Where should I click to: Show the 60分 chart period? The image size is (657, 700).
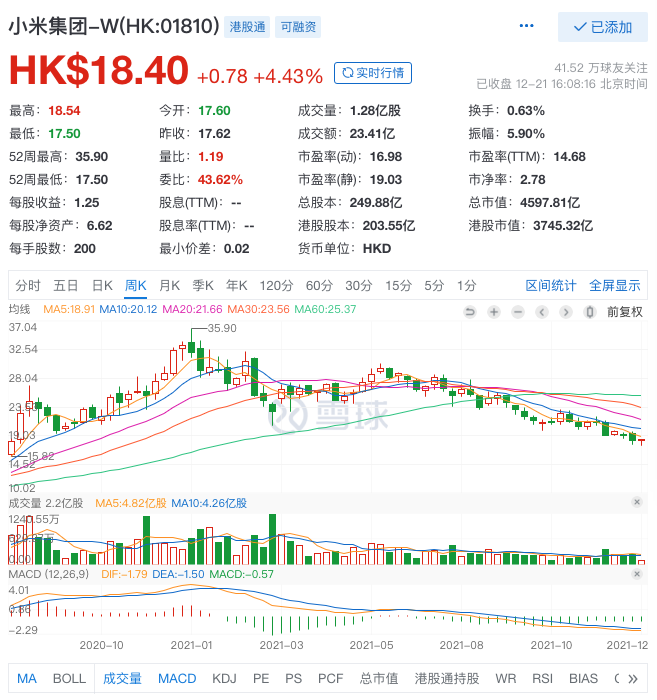click(319, 285)
